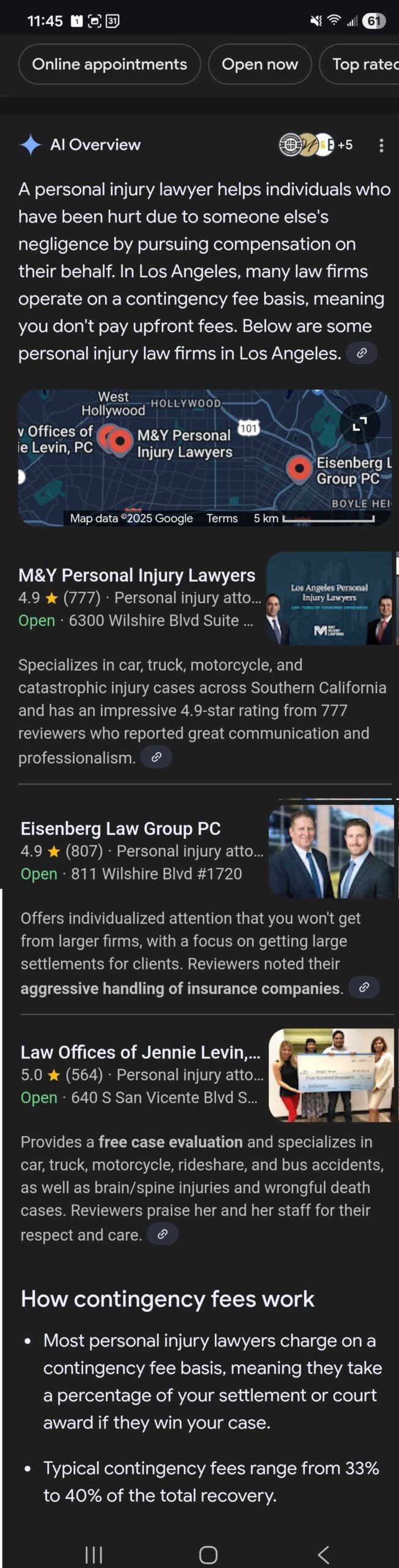Screen dimensions: 399x1568
Task: Expand the map to full screen
Action: (x=360, y=424)
